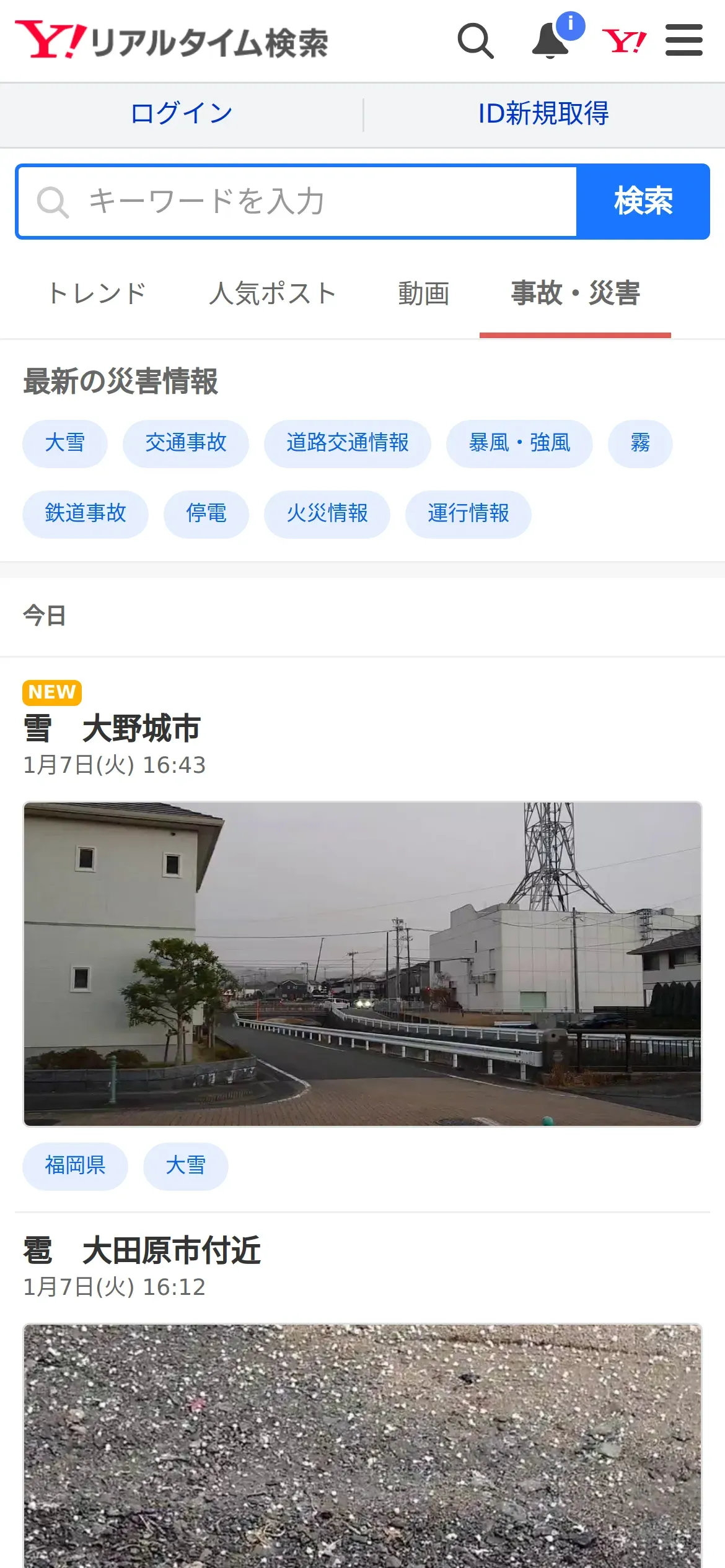Select the 道路交通情報 chip
Screen dimensions: 725x1568
coord(347,443)
